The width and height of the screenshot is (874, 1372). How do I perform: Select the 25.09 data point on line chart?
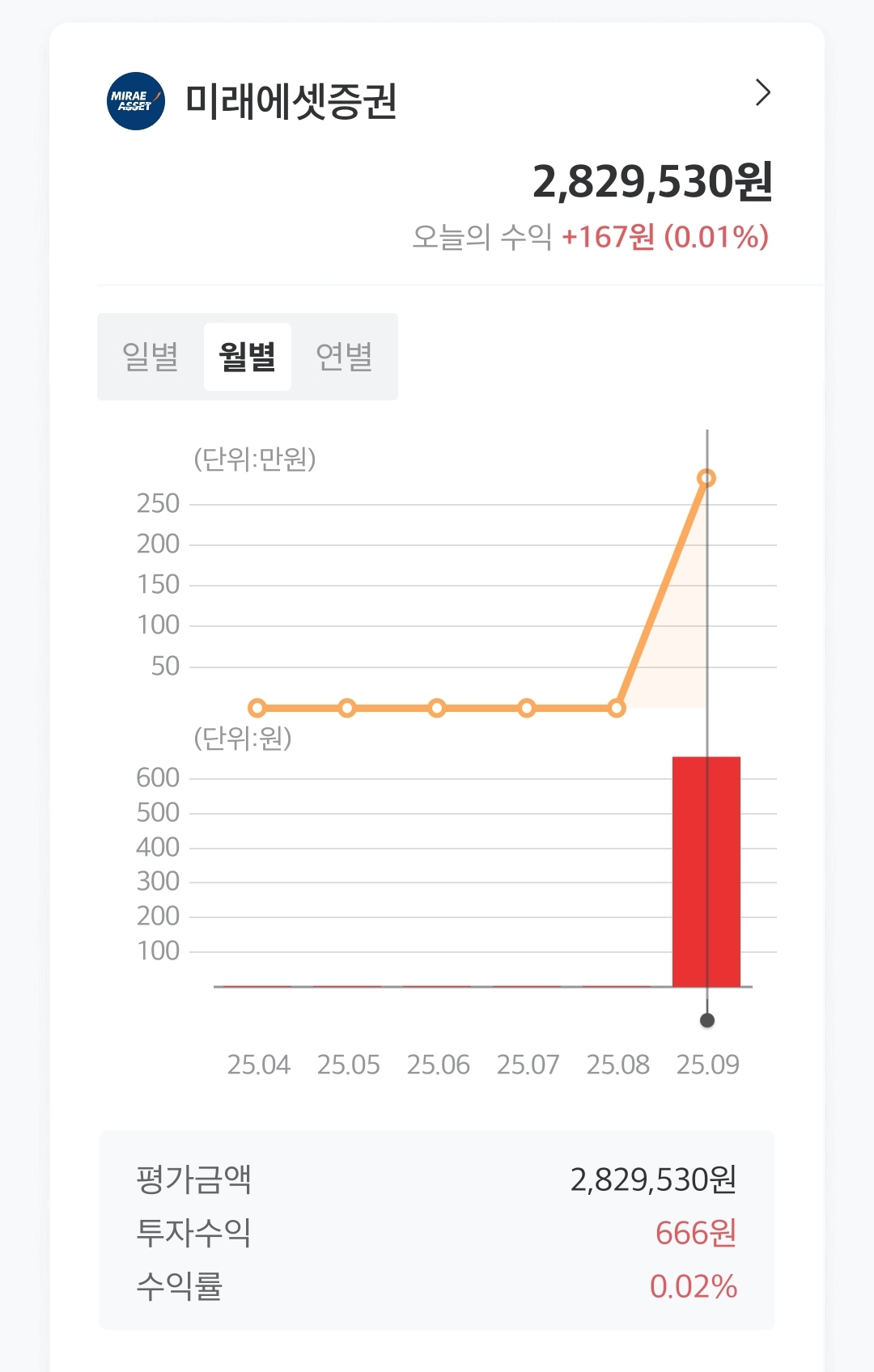point(708,478)
